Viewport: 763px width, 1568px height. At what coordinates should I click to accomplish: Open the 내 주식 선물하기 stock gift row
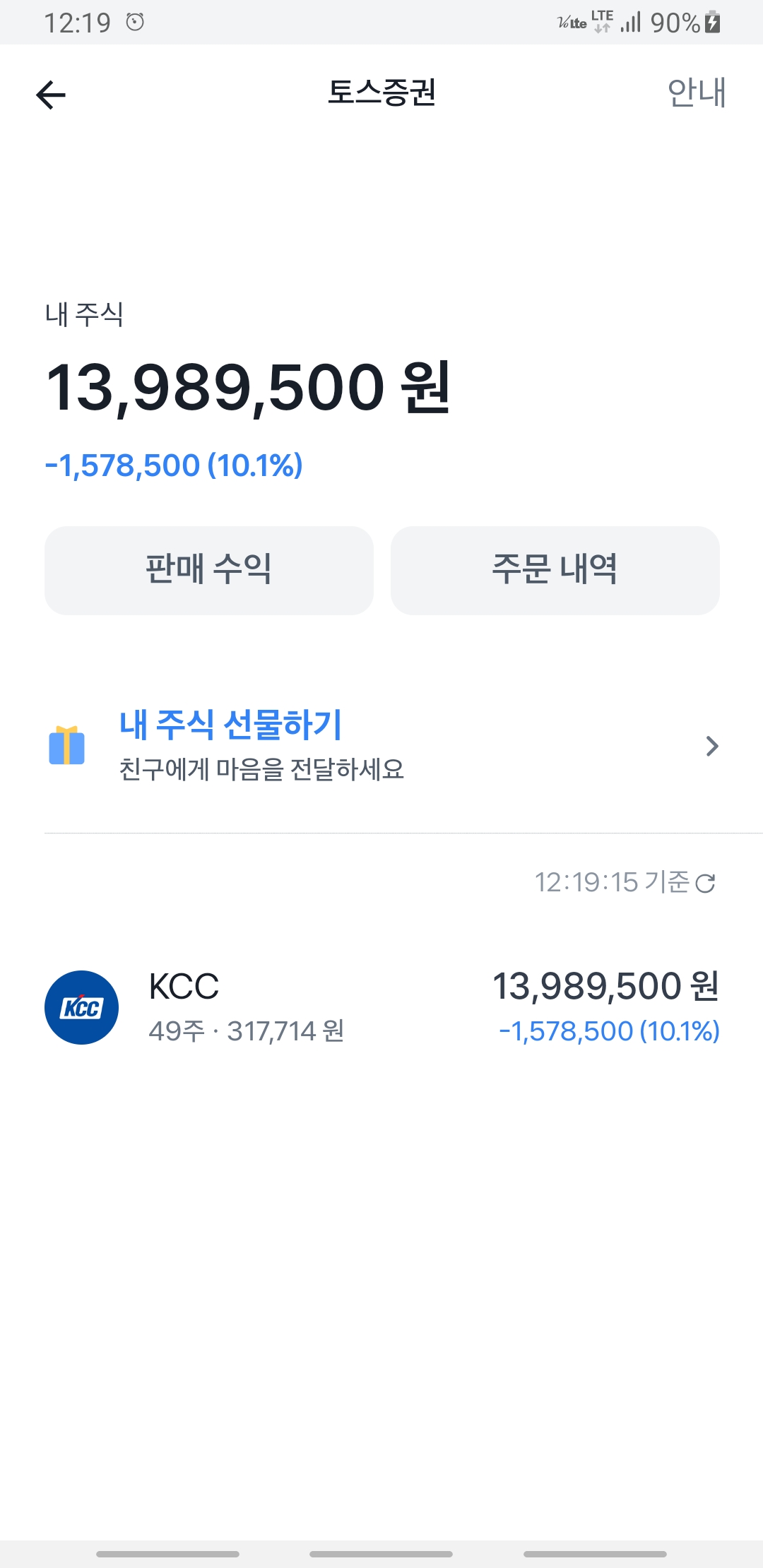pos(381,746)
